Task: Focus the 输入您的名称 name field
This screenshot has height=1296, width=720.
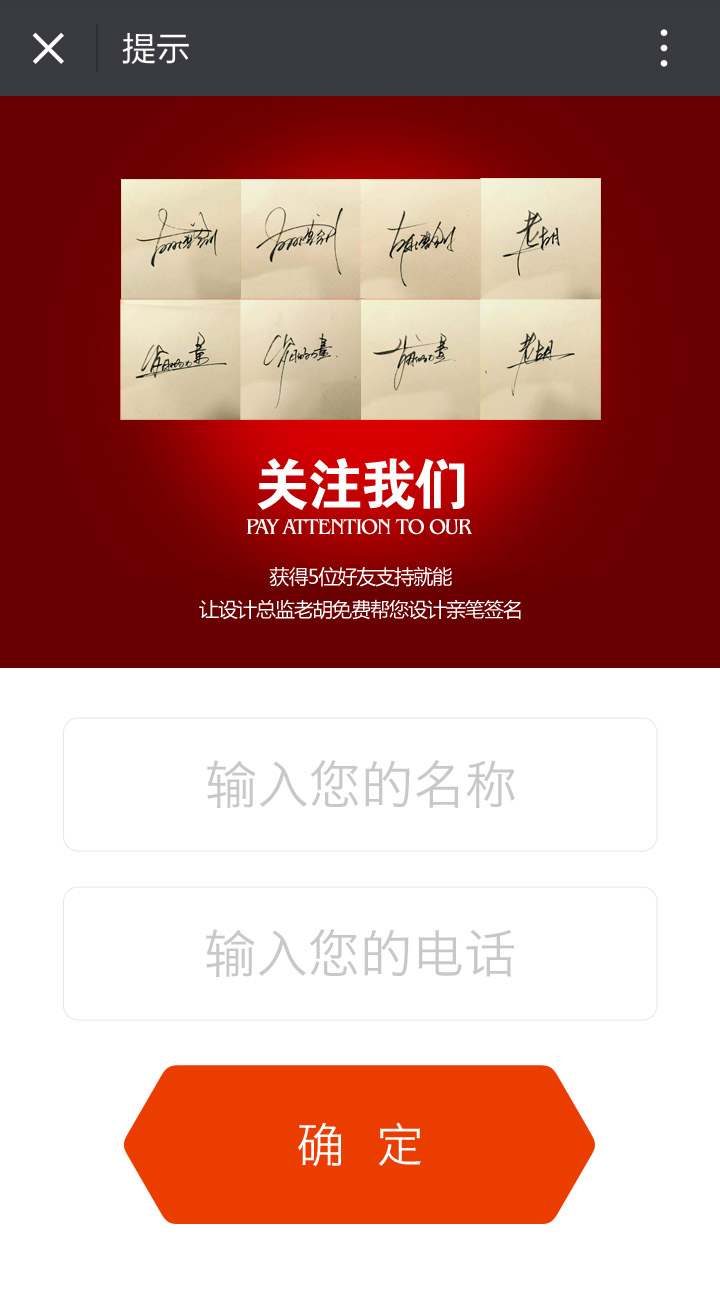Action: coord(360,785)
